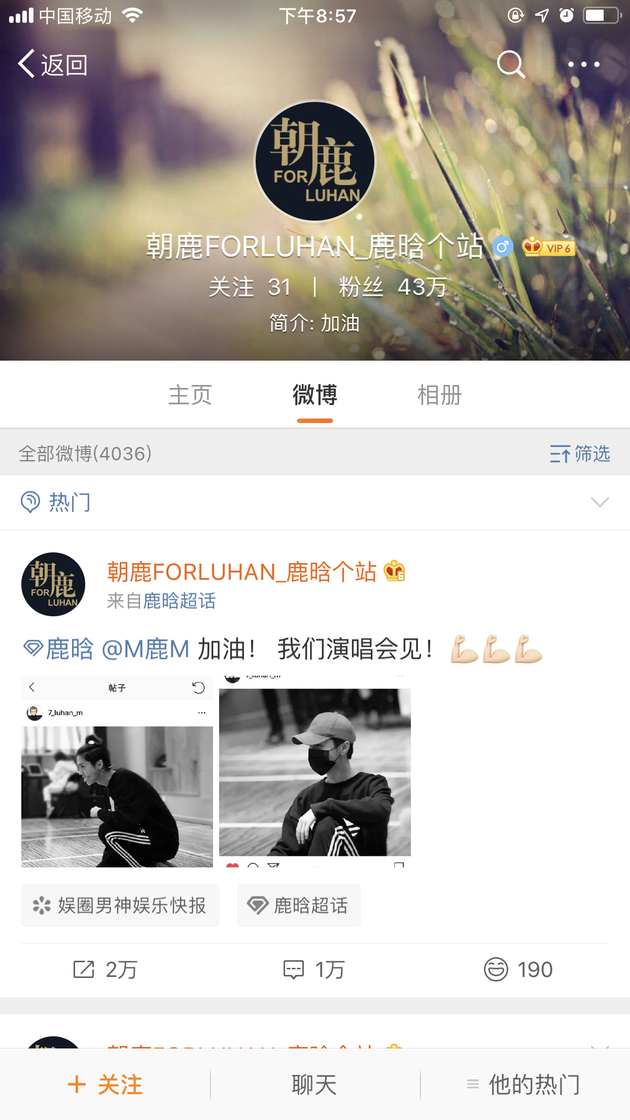View the 粉丝 43万 followers list
The image size is (630, 1120).
pos(393,287)
